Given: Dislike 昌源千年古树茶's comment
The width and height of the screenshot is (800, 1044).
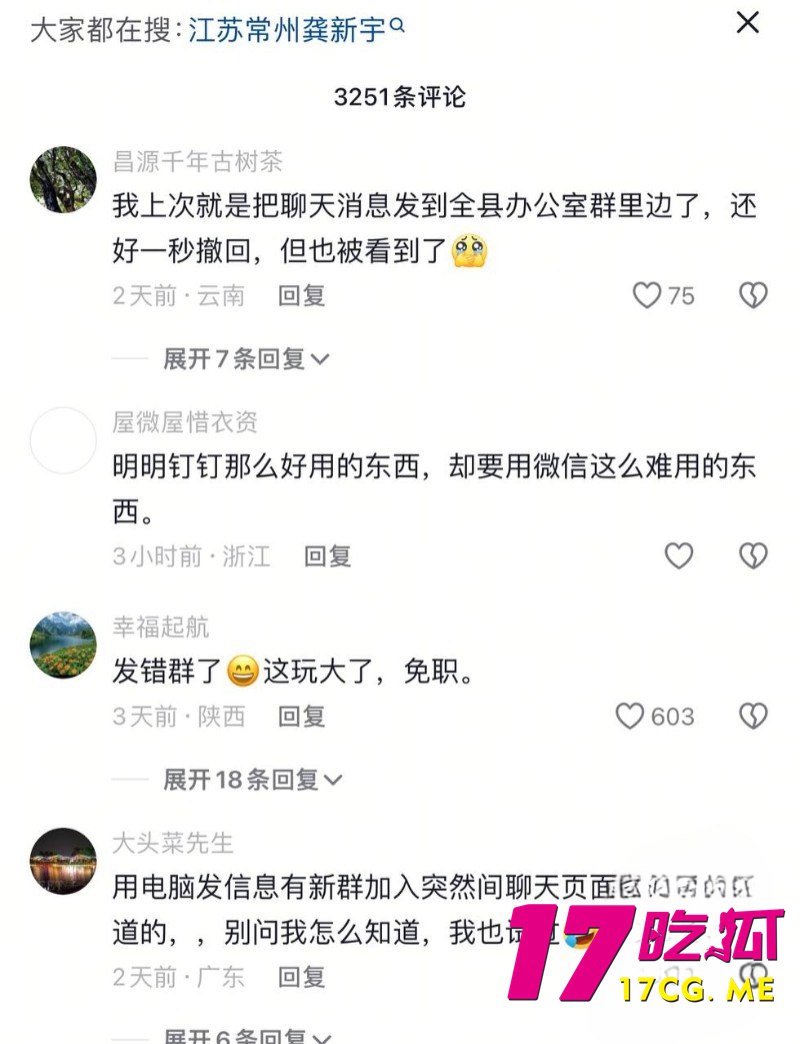Looking at the screenshot, I should point(753,295).
